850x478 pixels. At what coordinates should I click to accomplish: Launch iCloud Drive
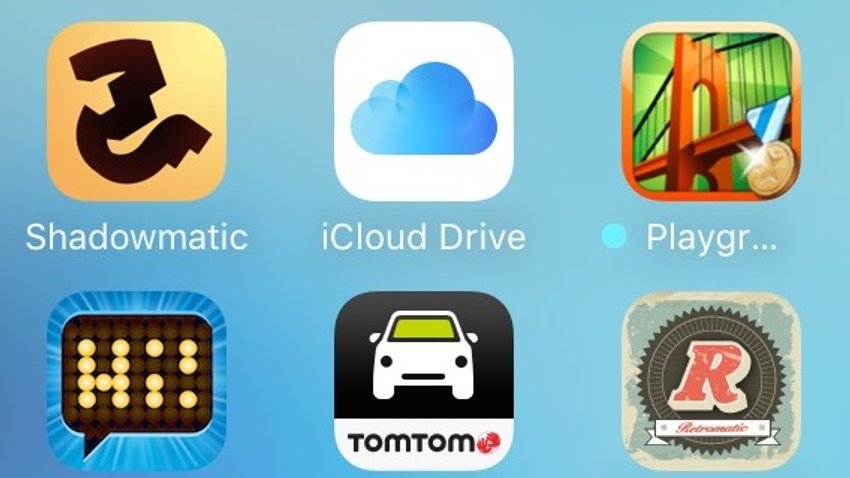(424, 111)
